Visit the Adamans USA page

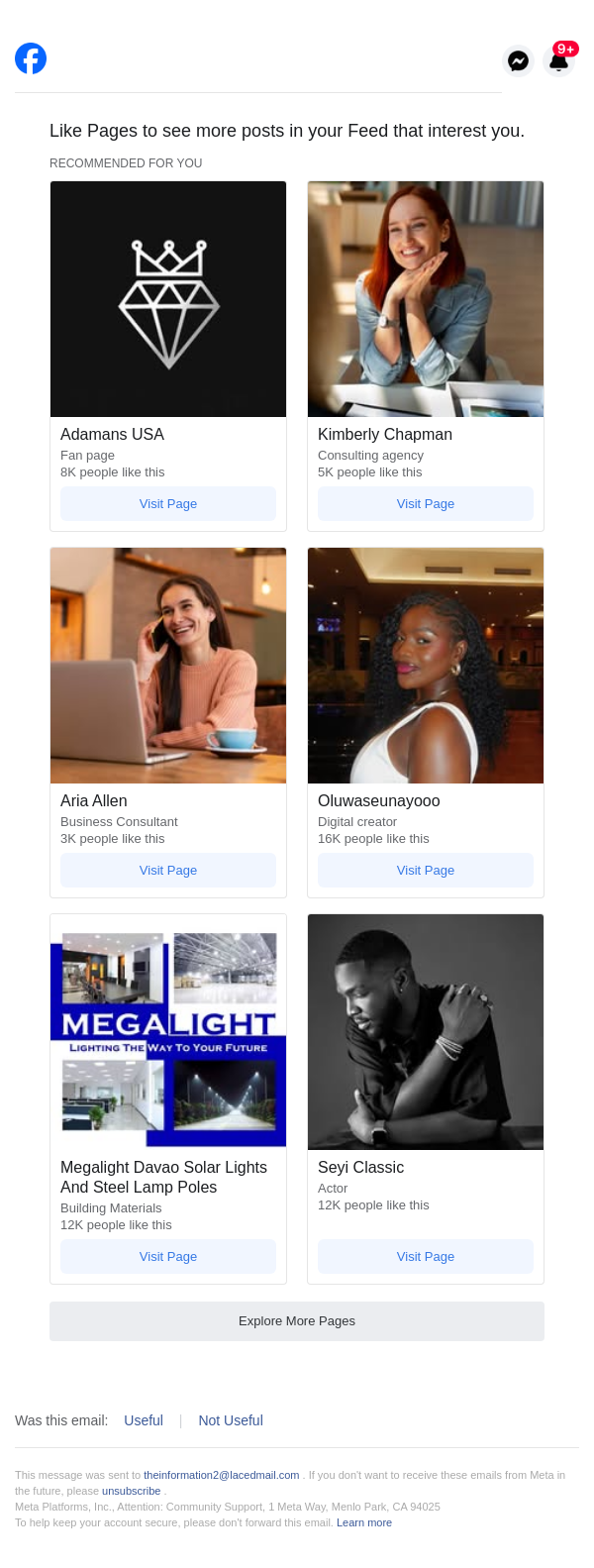168,503
